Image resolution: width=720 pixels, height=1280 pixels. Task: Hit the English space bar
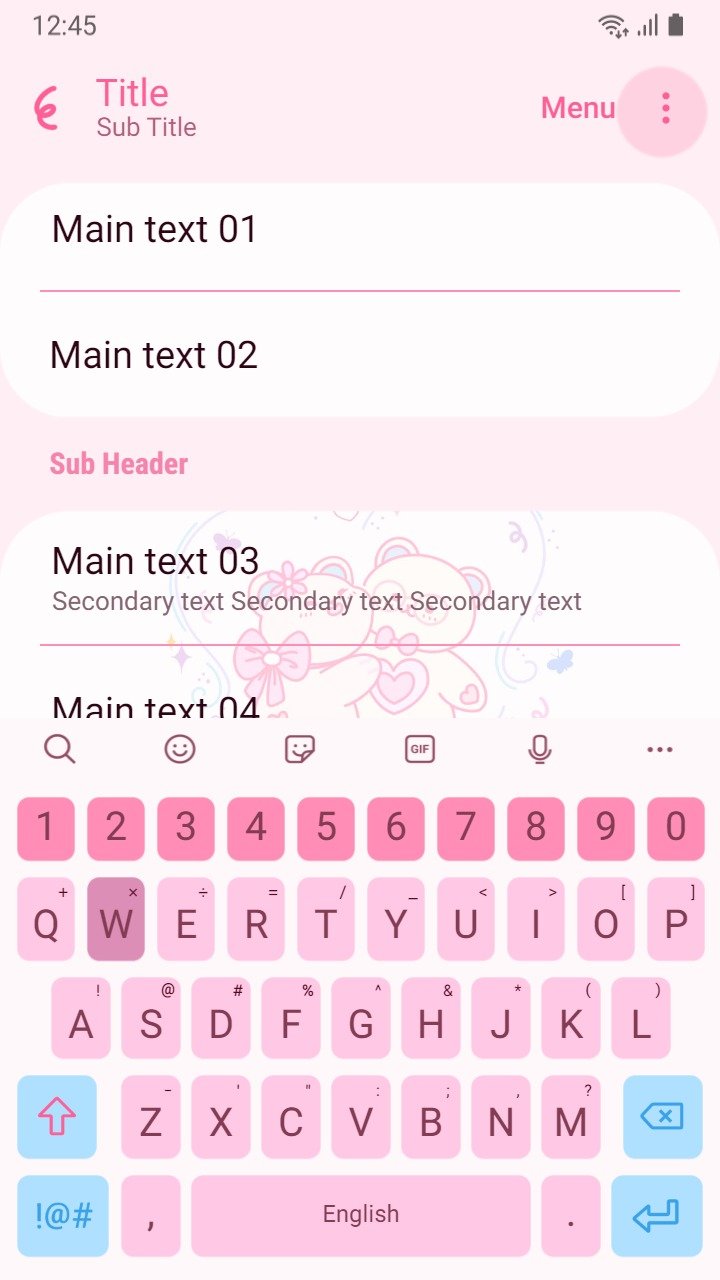point(361,1216)
